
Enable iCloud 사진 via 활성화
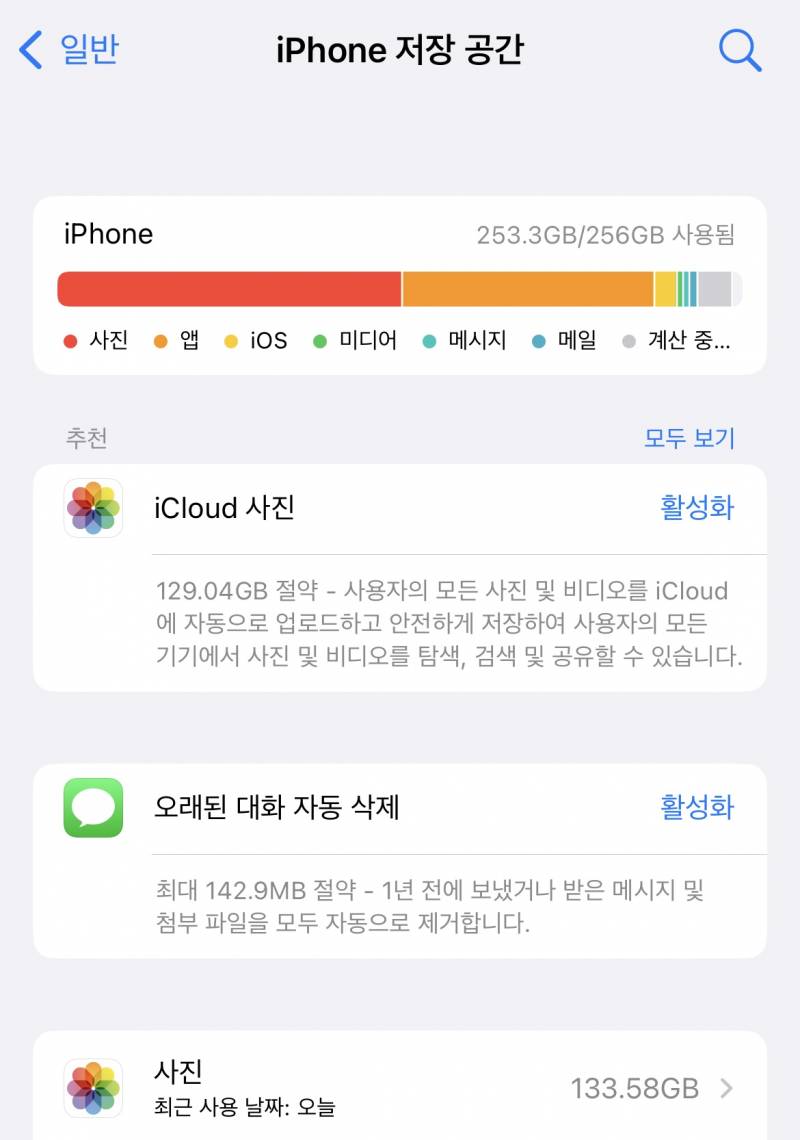pos(699,508)
